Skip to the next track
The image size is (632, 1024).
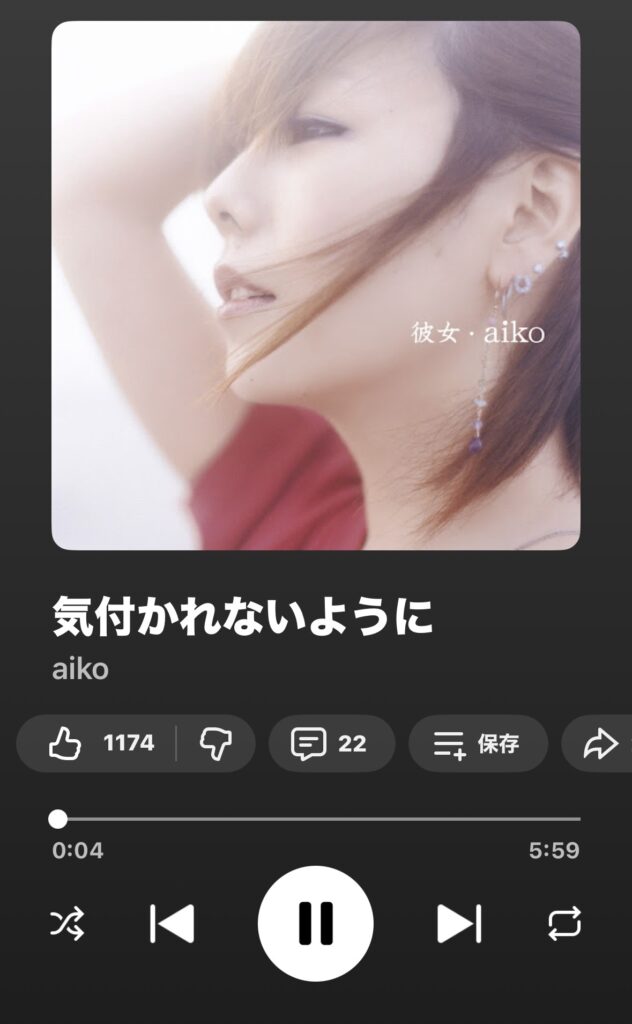459,924
